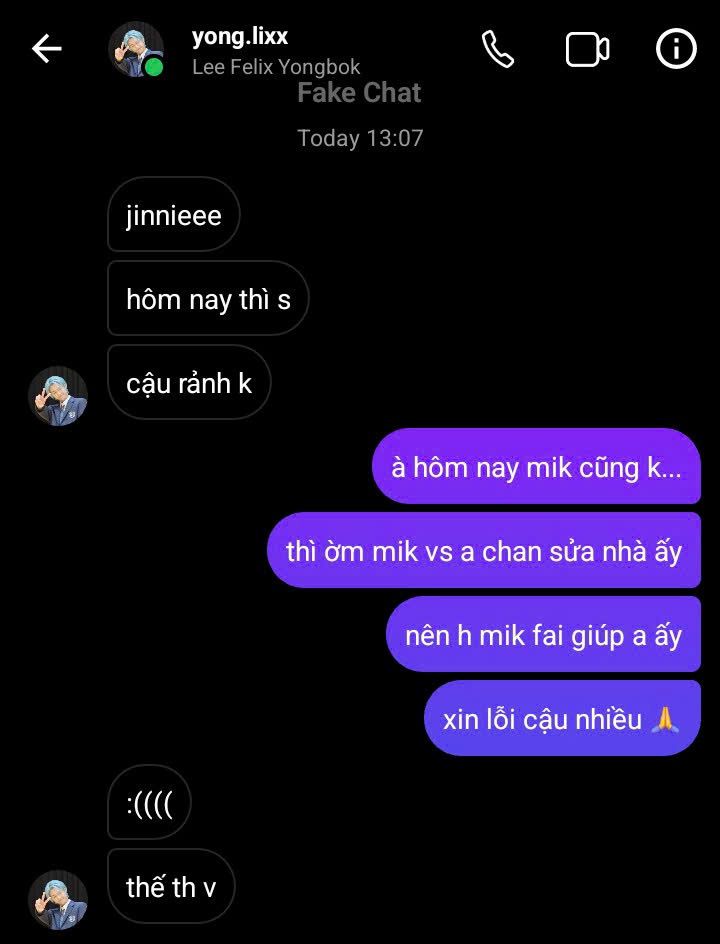Open the conversation info icon
720x944 pixels.
tap(676, 48)
